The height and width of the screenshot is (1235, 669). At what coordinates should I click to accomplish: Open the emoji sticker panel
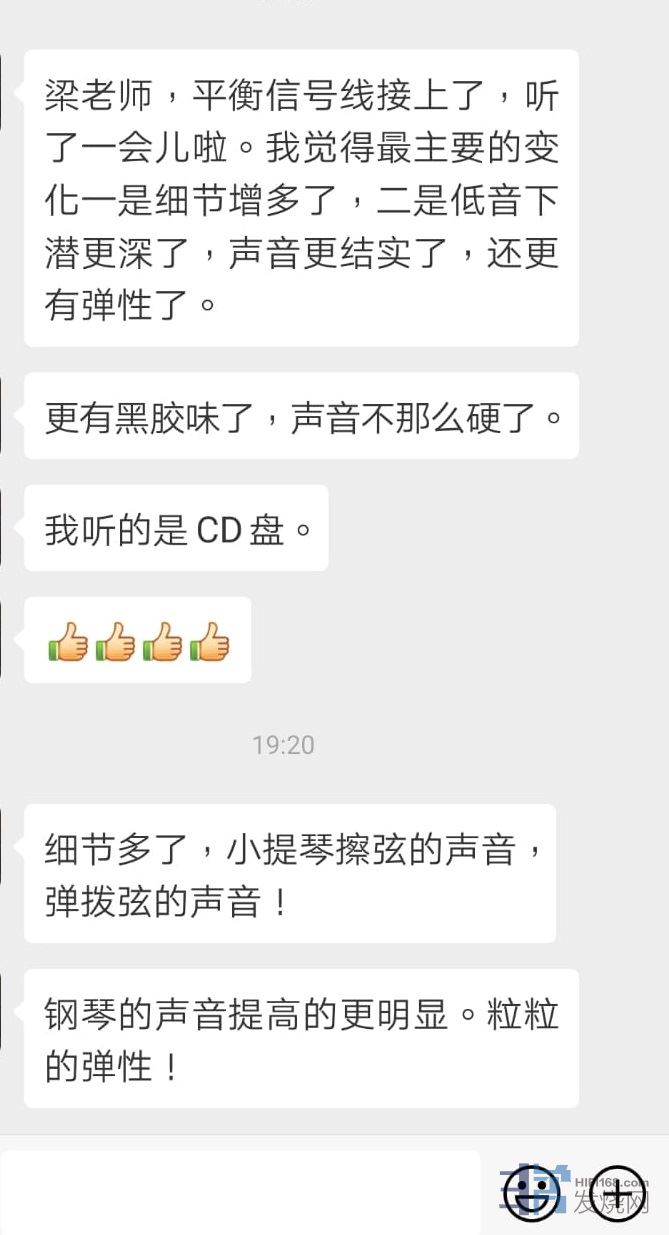click(x=531, y=1193)
